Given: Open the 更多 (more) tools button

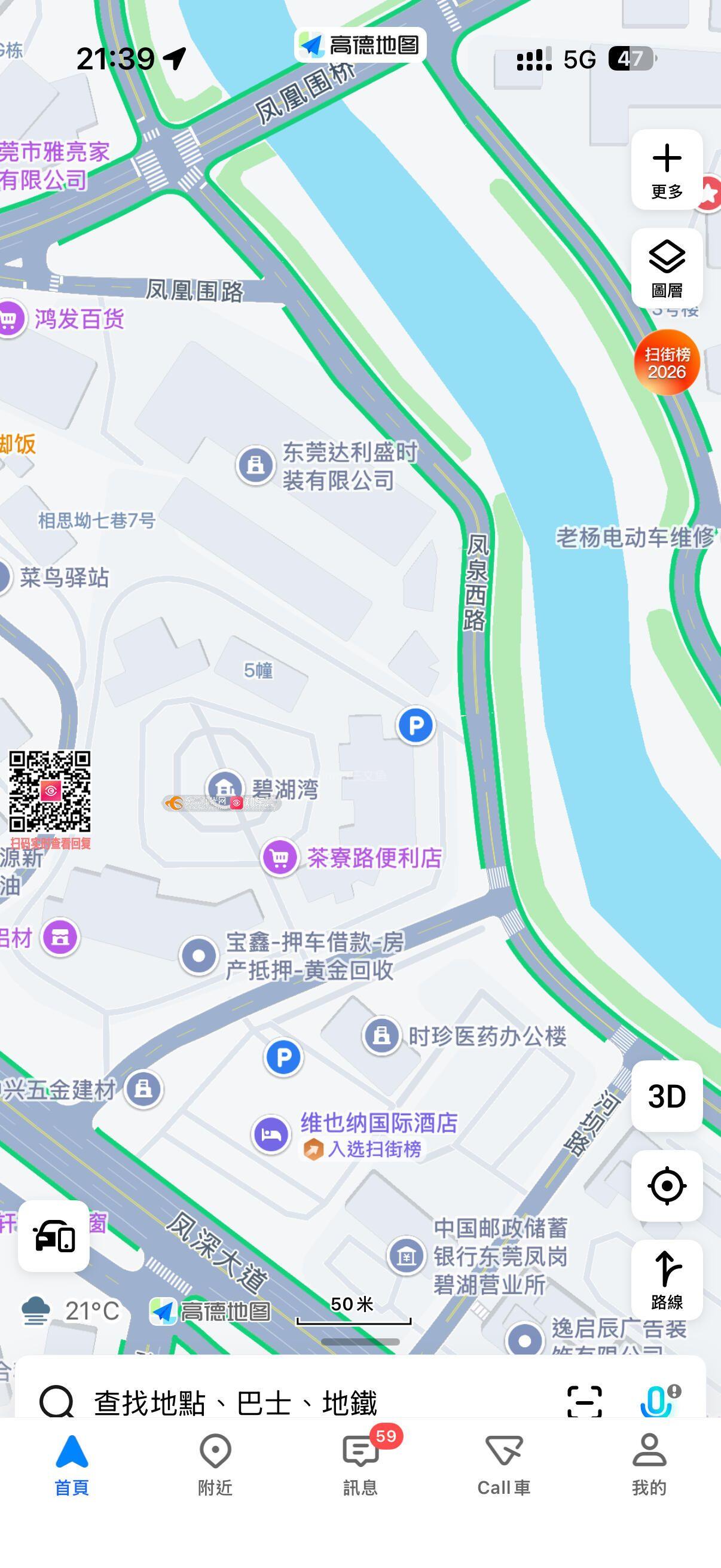Looking at the screenshot, I should [667, 170].
